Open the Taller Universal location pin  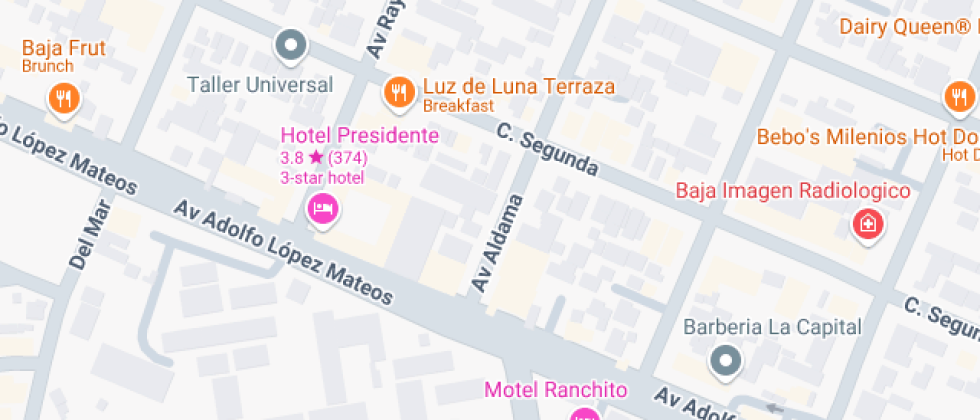[x=291, y=44]
